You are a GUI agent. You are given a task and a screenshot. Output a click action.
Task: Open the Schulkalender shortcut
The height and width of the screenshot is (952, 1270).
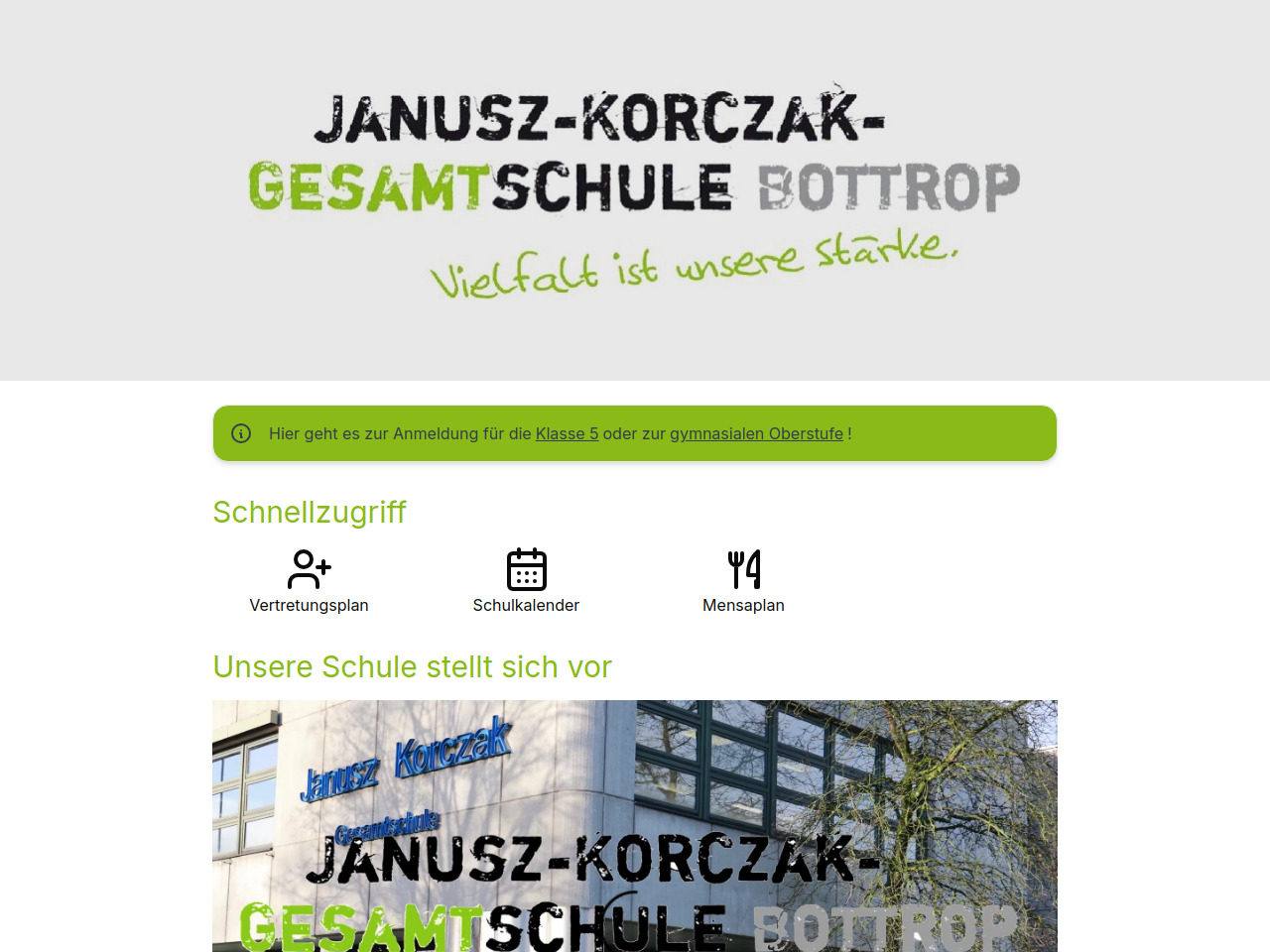[x=526, y=582]
